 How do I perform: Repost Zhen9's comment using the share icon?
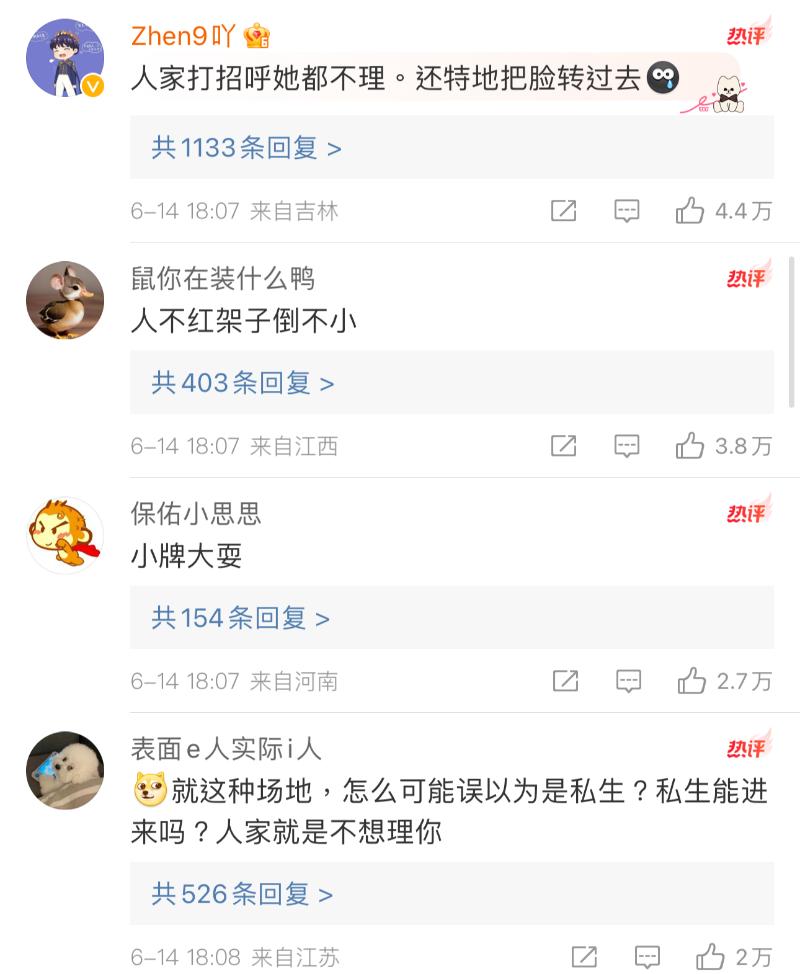(564, 211)
